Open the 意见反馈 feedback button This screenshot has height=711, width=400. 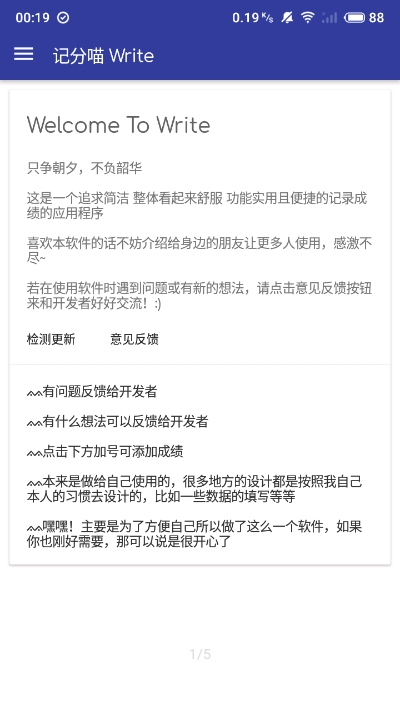[134, 339]
